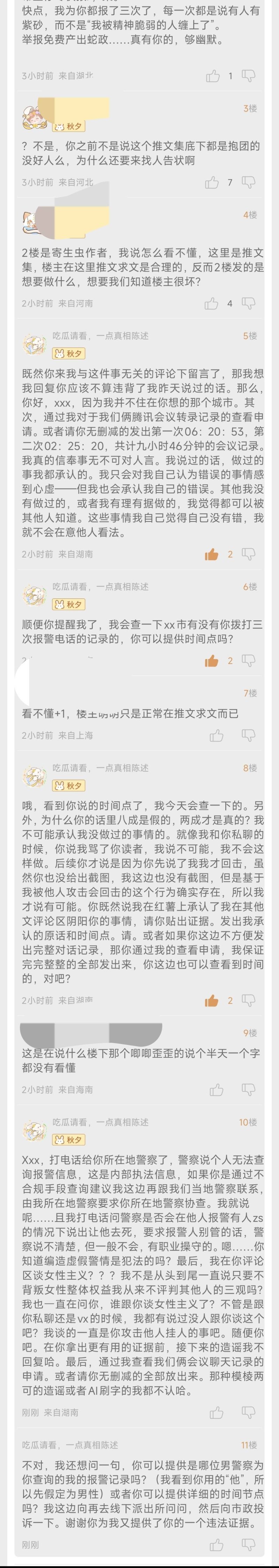Dislike the 7楼 comment from 上海
The image size is (279, 1568).
pyautogui.click(x=249, y=735)
